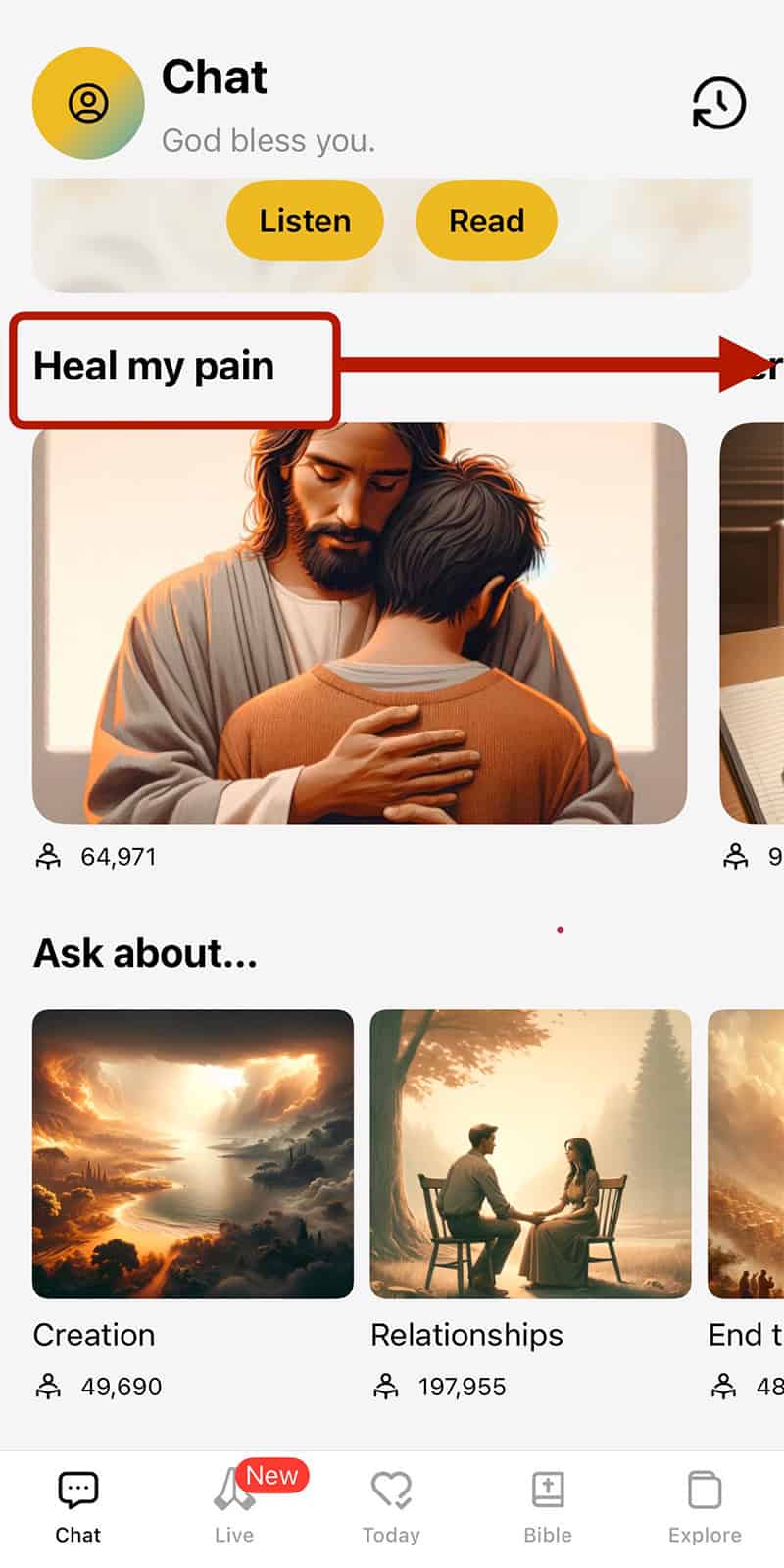This screenshot has height=1568, width=784.
Task: Tap the Read button
Action: [486, 221]
